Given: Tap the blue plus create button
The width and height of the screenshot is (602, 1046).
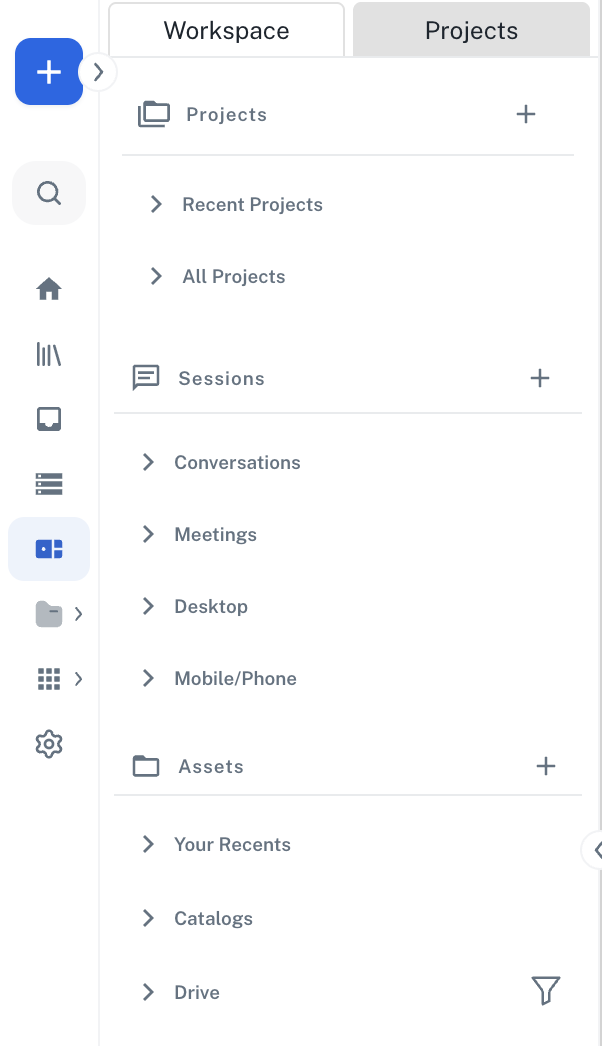Looking at the screenshot, I should tap(48, 72).
